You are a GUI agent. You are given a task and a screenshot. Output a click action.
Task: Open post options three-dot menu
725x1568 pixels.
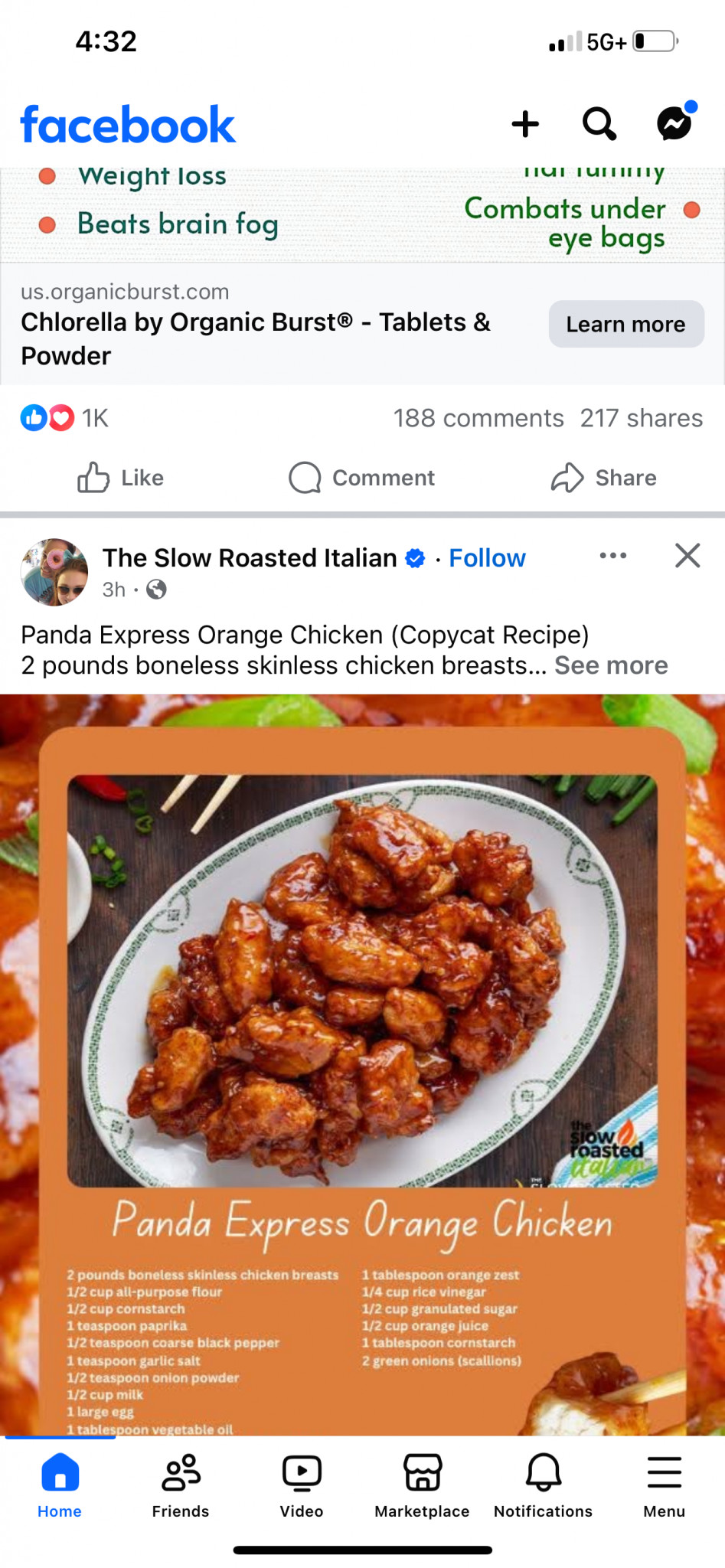point(613,556)
